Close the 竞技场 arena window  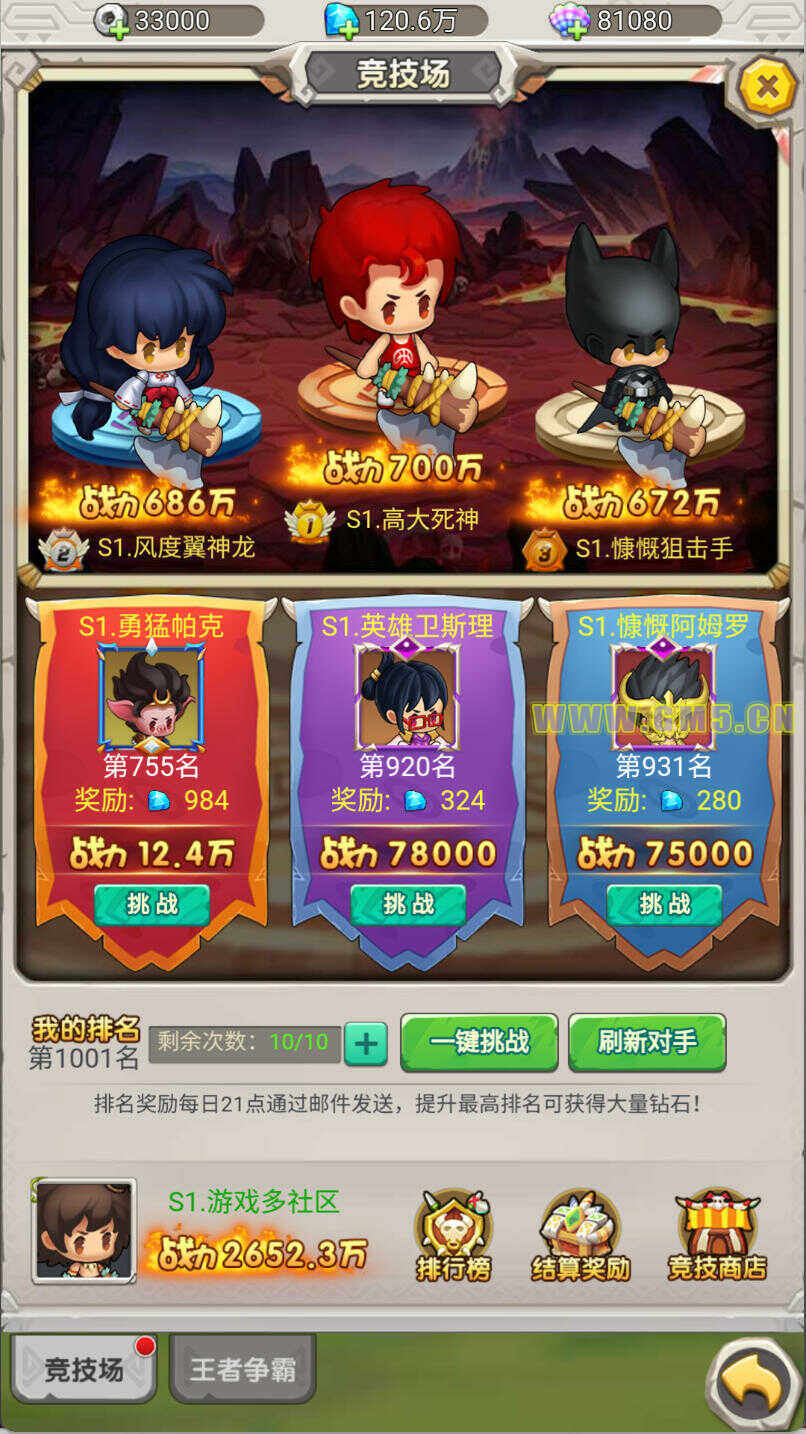[x=767, y=88]
